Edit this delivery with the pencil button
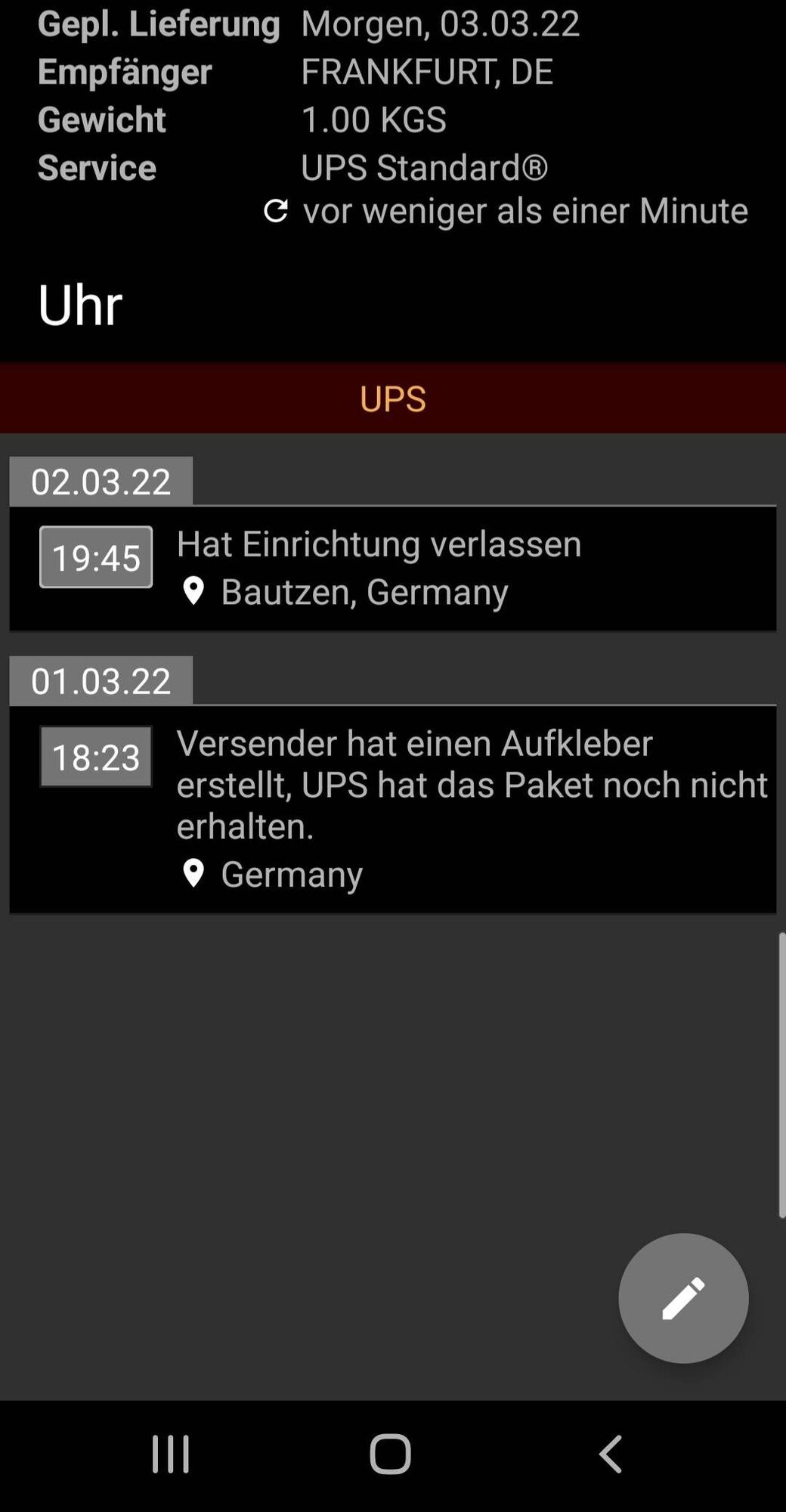Image resolution: width=786 pixels, height=1512 pixels. [683, 1298]
